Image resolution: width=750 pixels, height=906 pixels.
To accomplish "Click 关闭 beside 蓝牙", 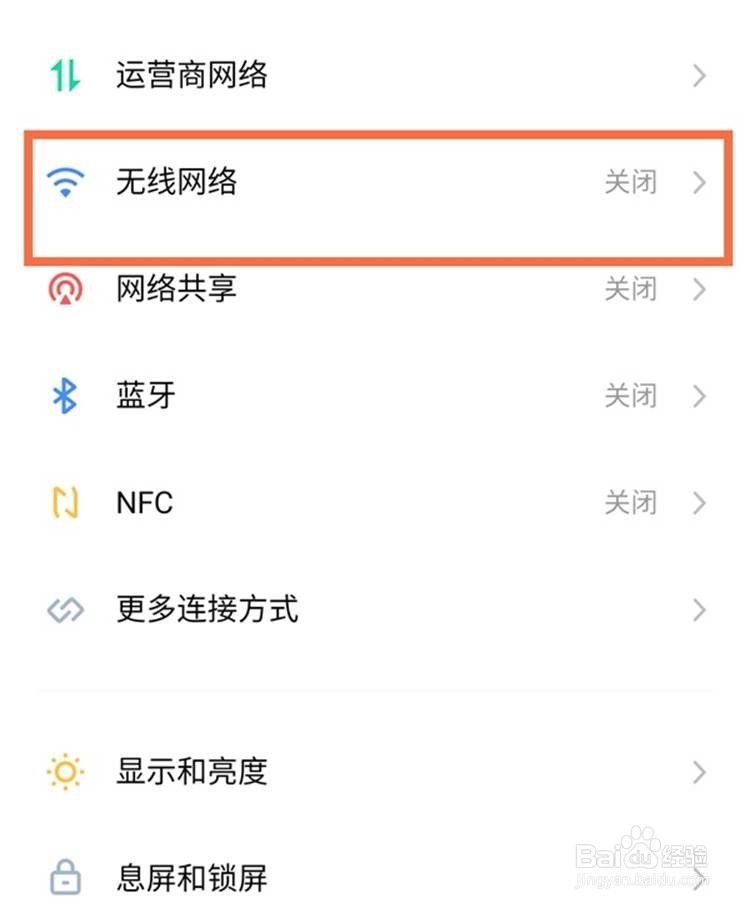I will point(630,396).
